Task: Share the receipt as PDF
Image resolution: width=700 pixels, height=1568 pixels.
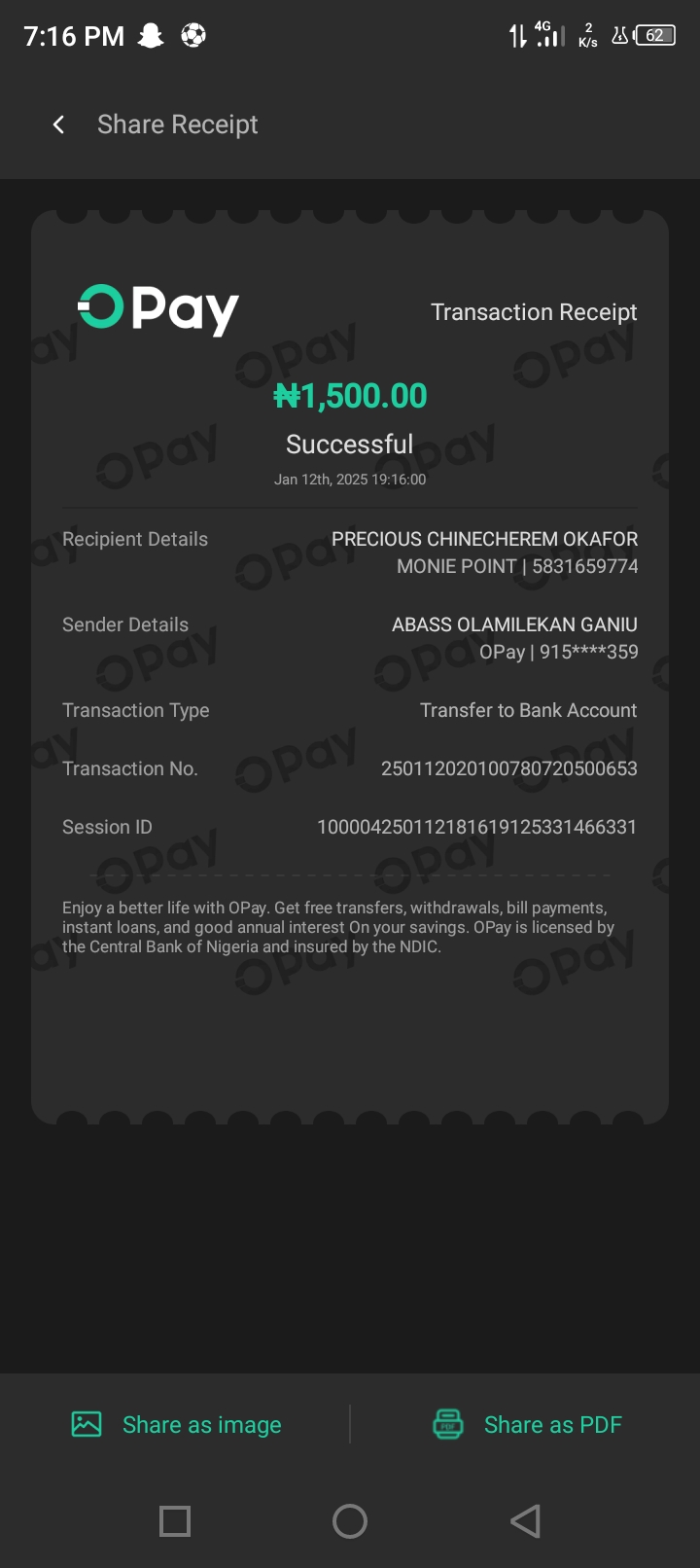Action: coord(527,1425)
